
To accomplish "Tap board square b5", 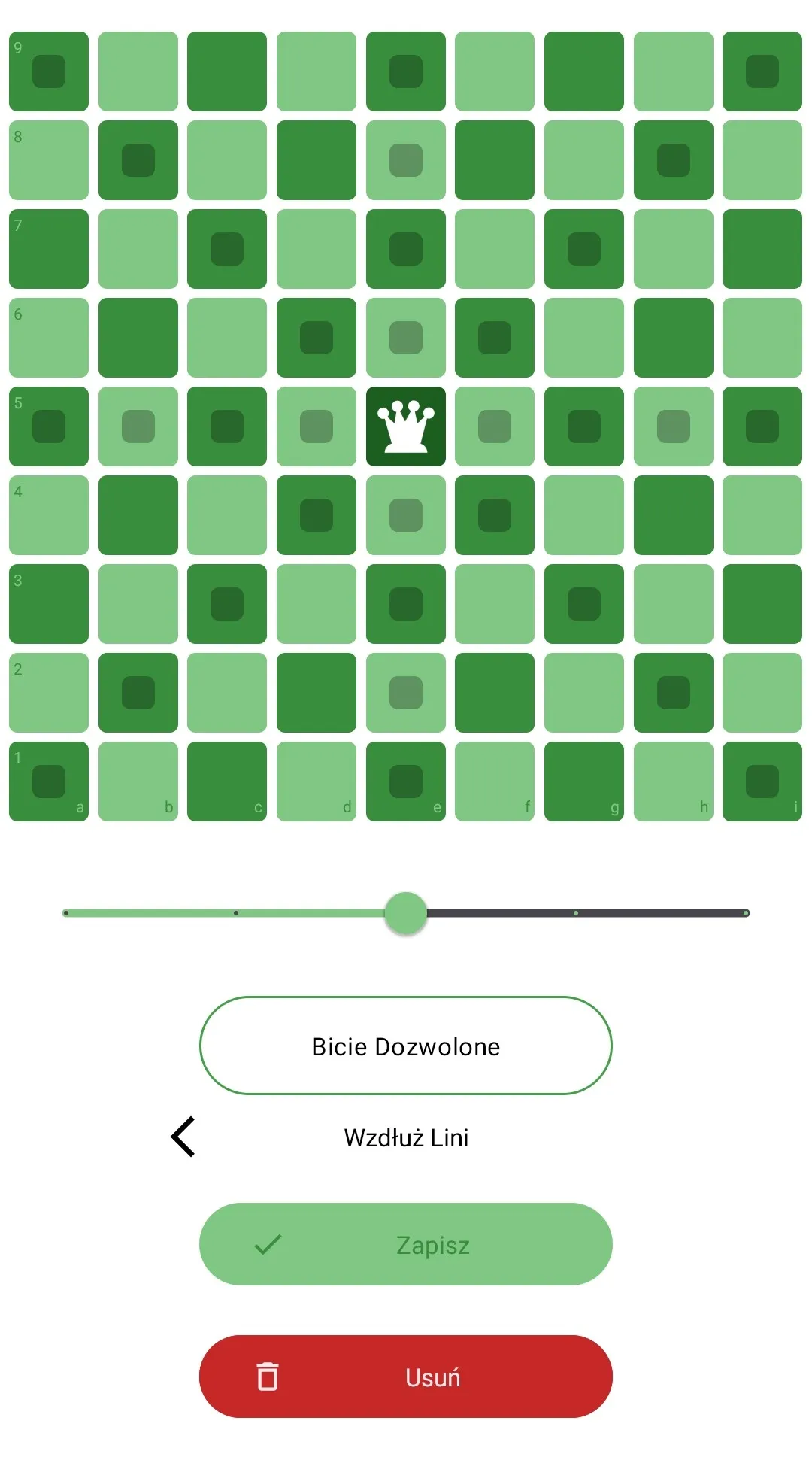I will (138, 426).
